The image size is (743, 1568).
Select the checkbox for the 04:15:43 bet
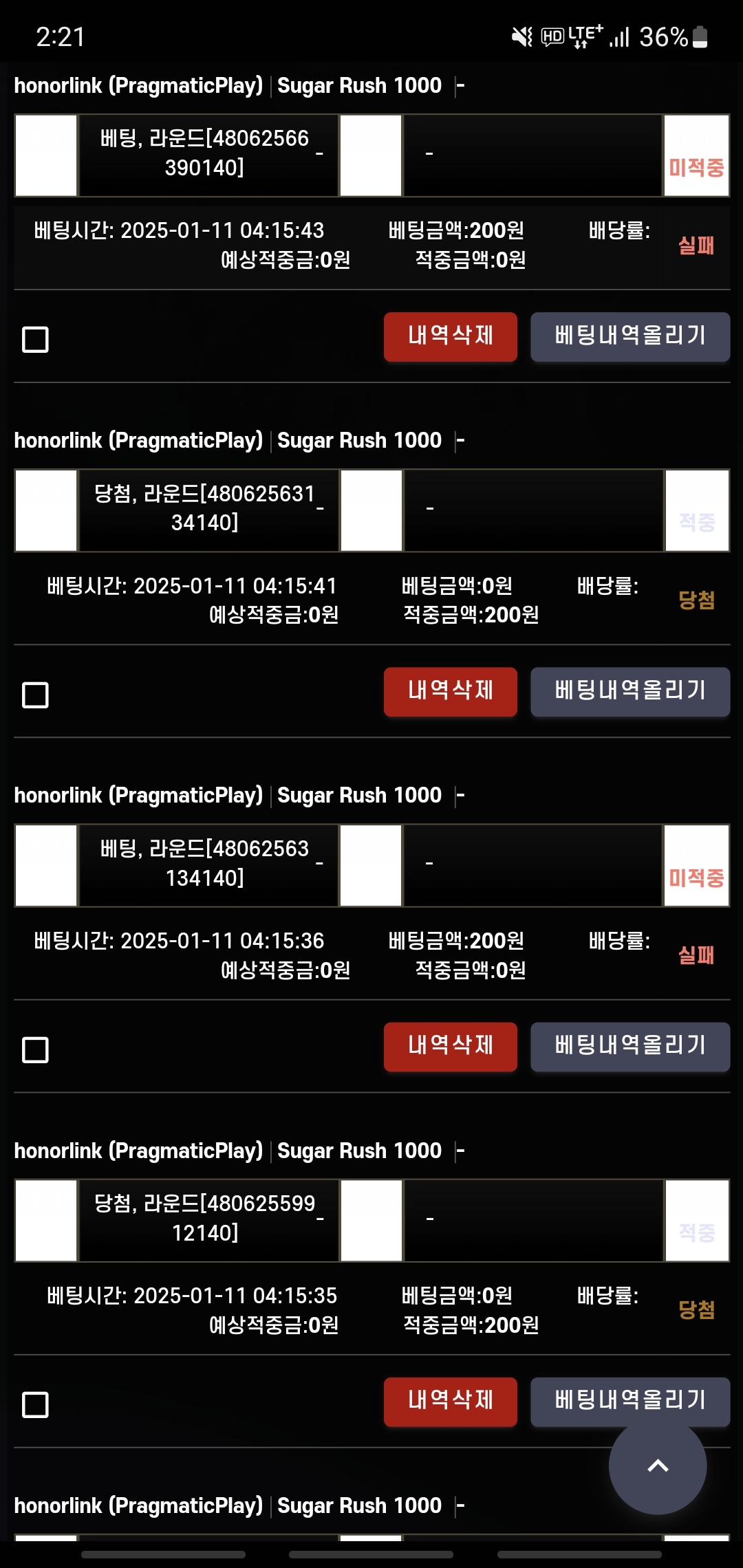35,339
